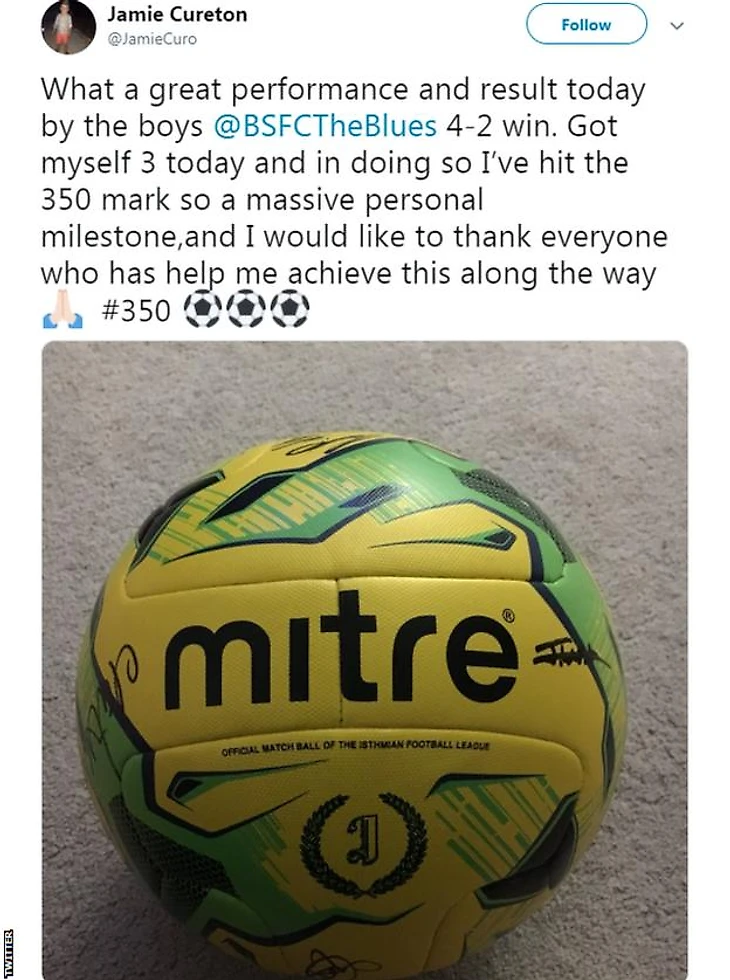Screen dimensions: 730x980
Task: Open the @JamieCuro profile name link
Action: click(x=152, y=39)
